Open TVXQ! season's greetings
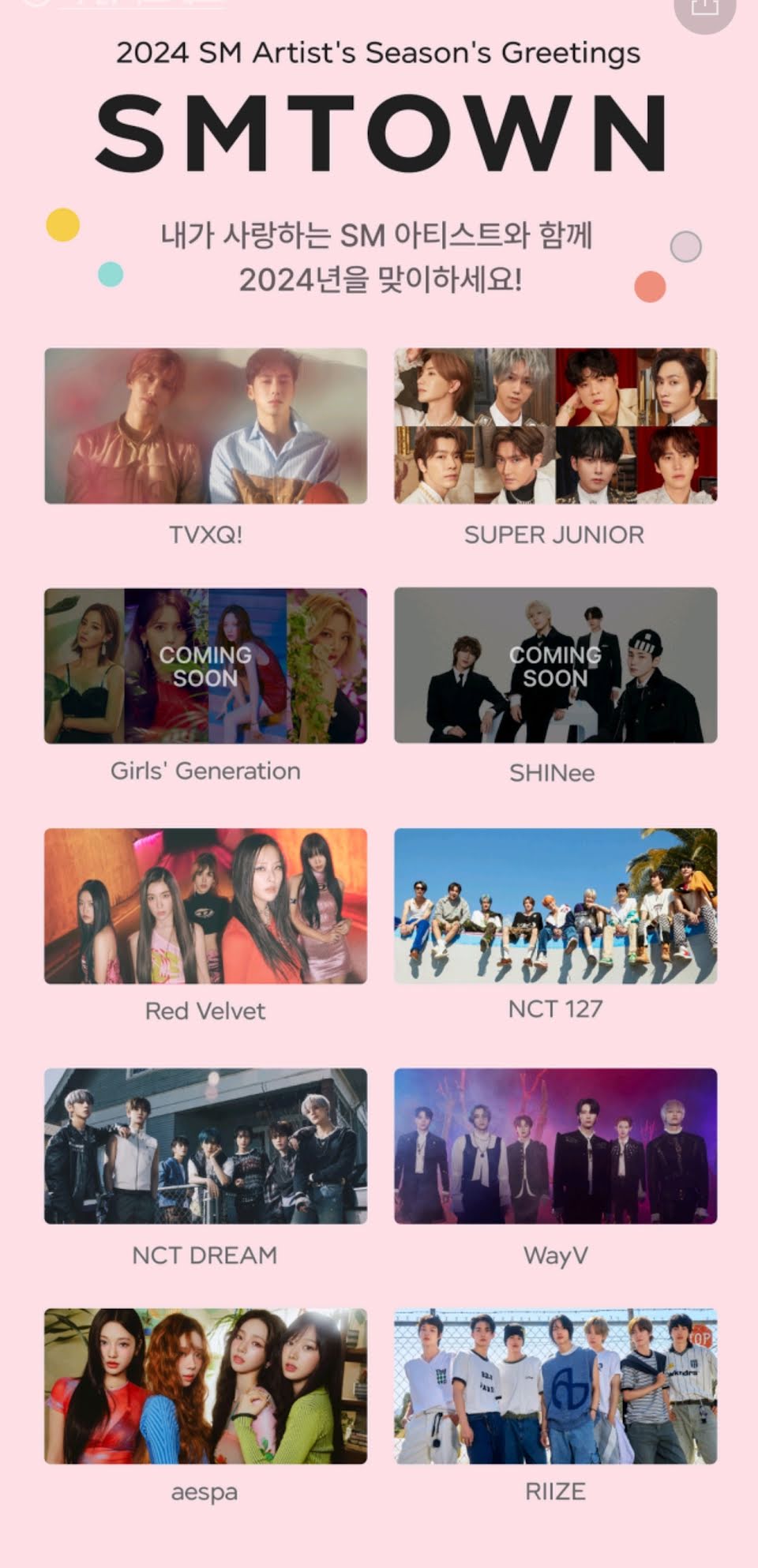This screenshot has height=1568, width=758. point(205,426)
